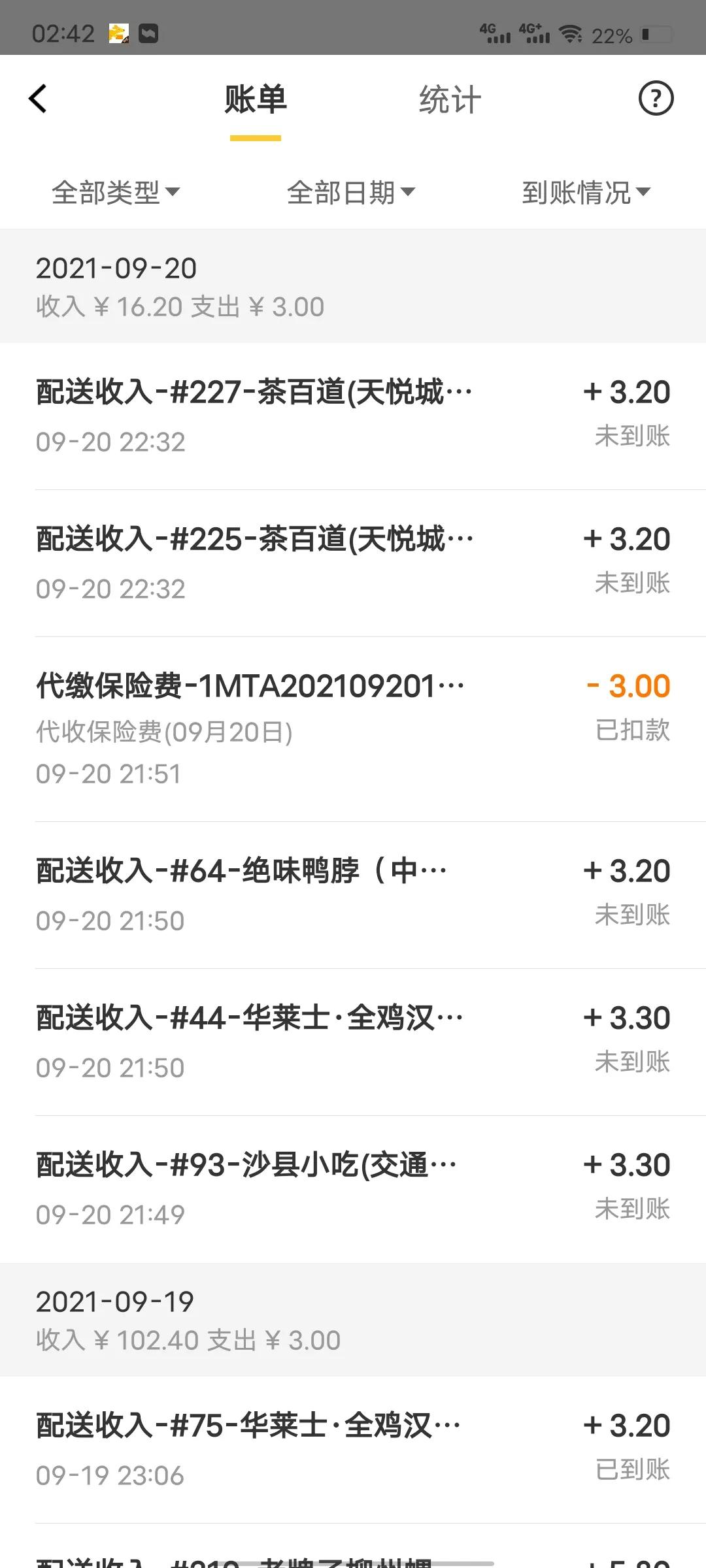Tap the -3.00 已扣款 amount
This screenshot has height=1568, width=706.
(626, 686)
